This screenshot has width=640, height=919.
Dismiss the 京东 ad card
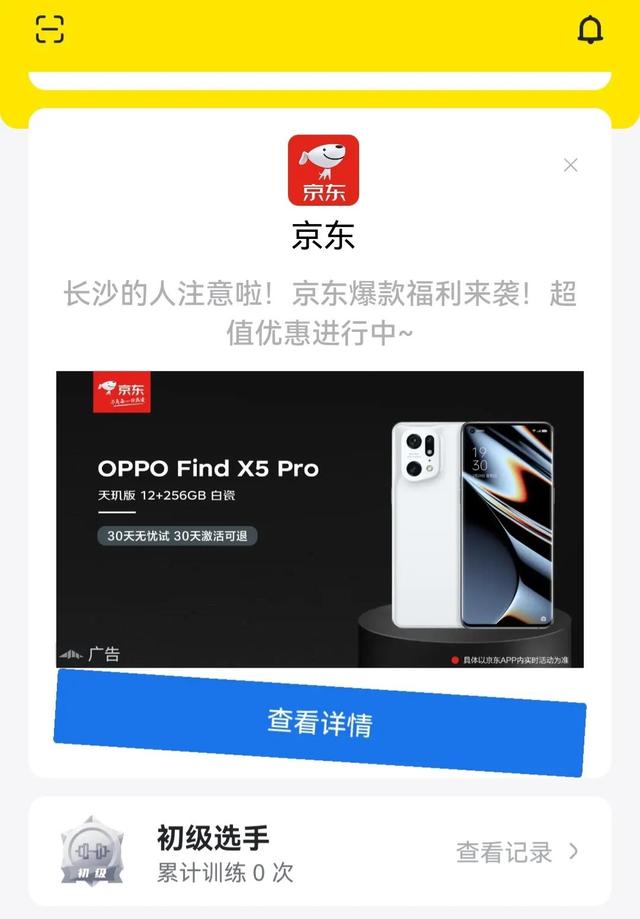[570, 165]
